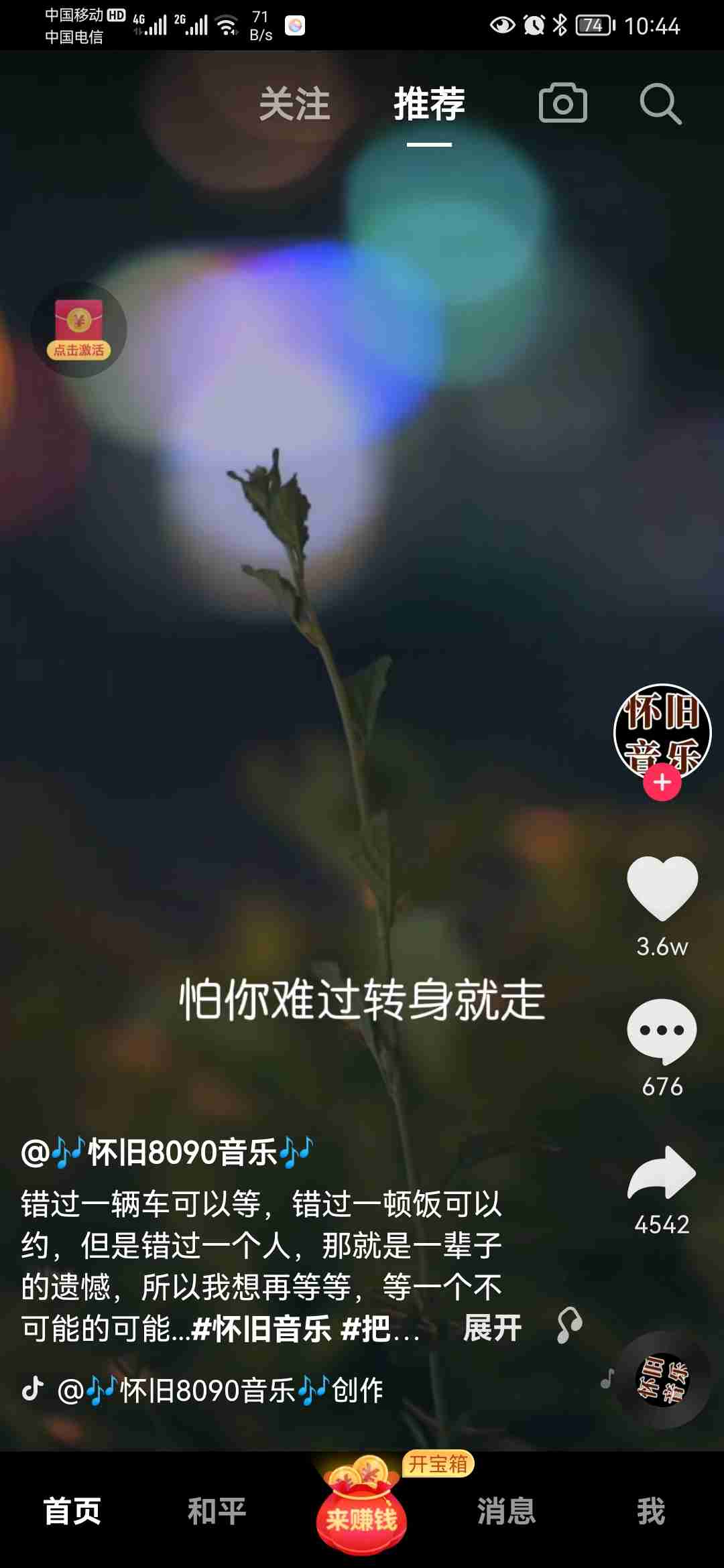Follow author via red plus button
This screenshot has height=1568, width=724.
pos(662,782)
